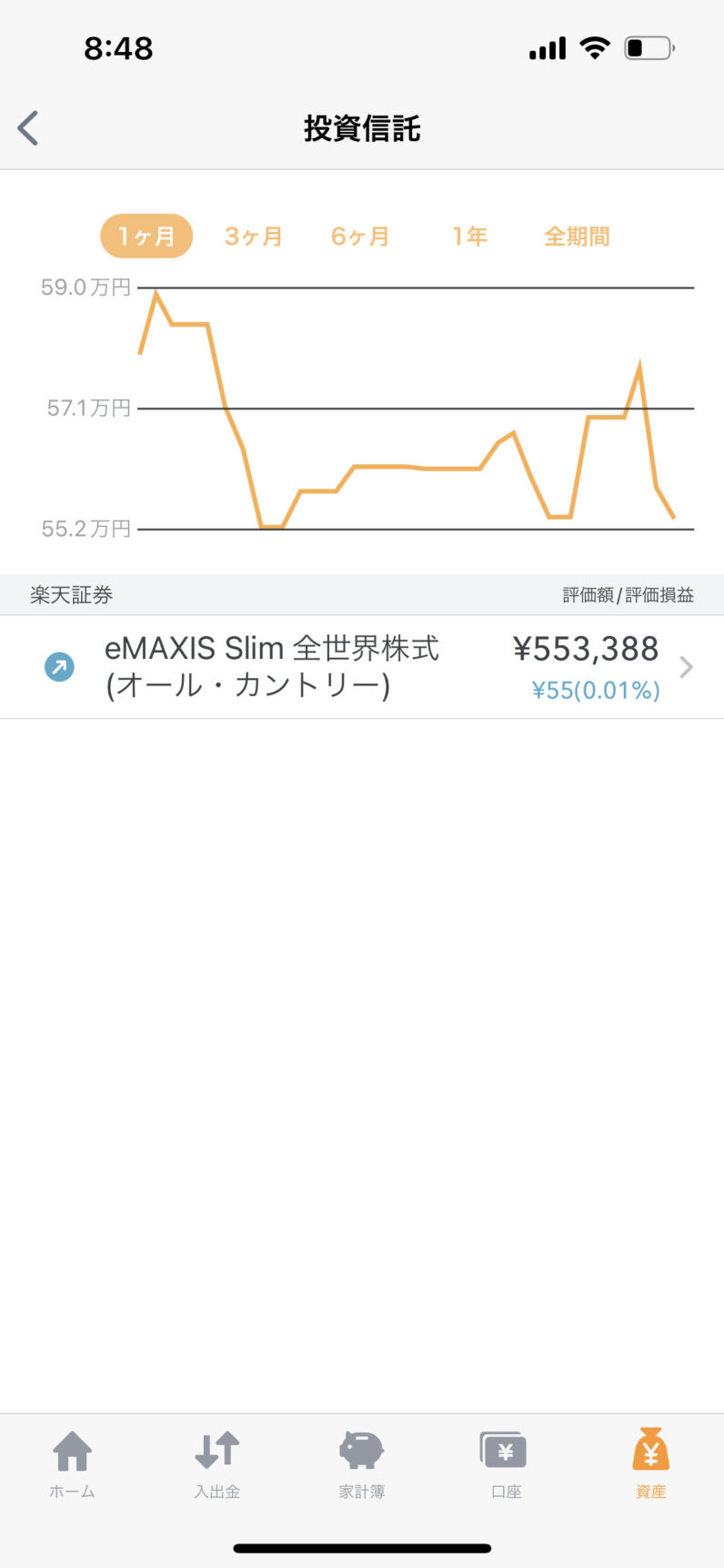Viewport: 724px width, 1568px height.
Task: Show the 全期間 chart range
Action: [577, 237]
